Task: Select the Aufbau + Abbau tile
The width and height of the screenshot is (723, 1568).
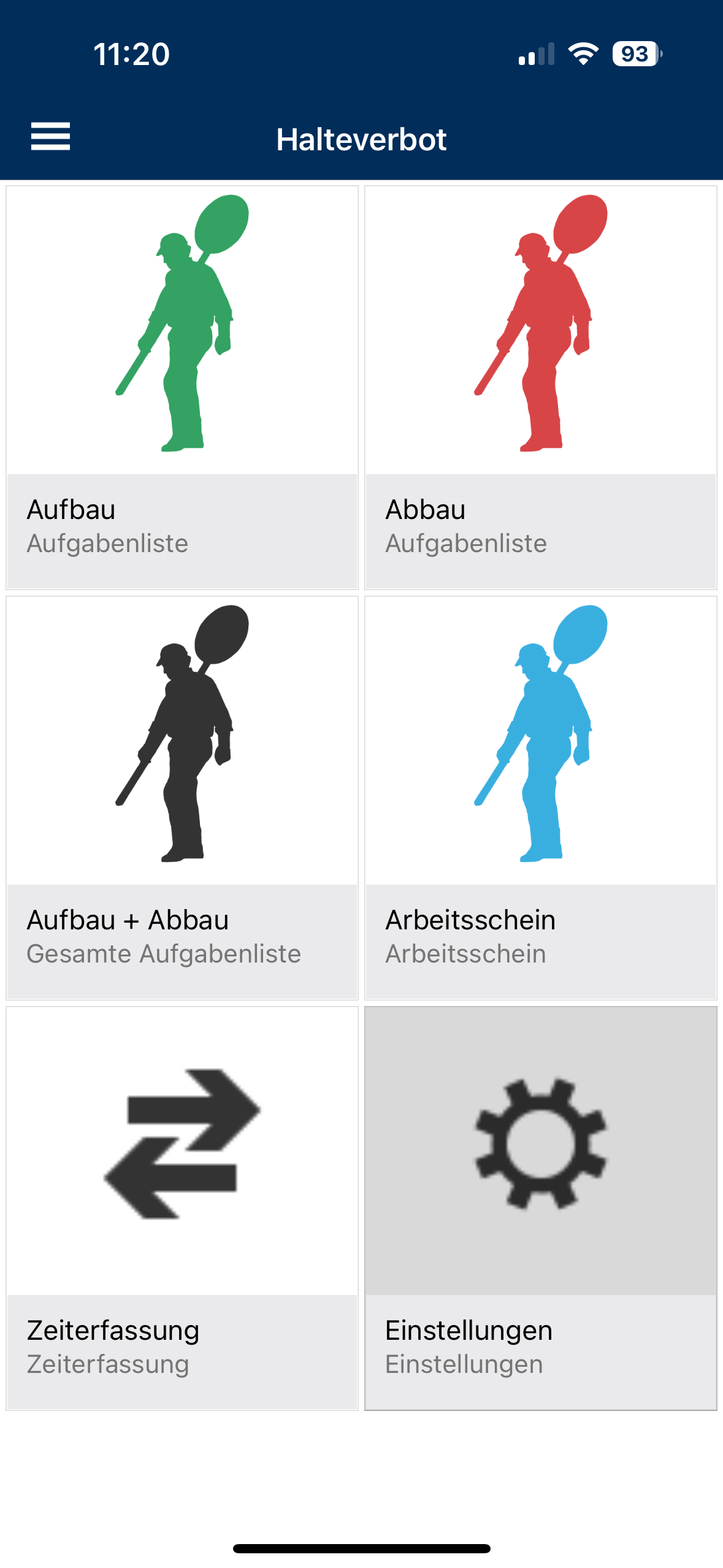Action: pos(182,797)
